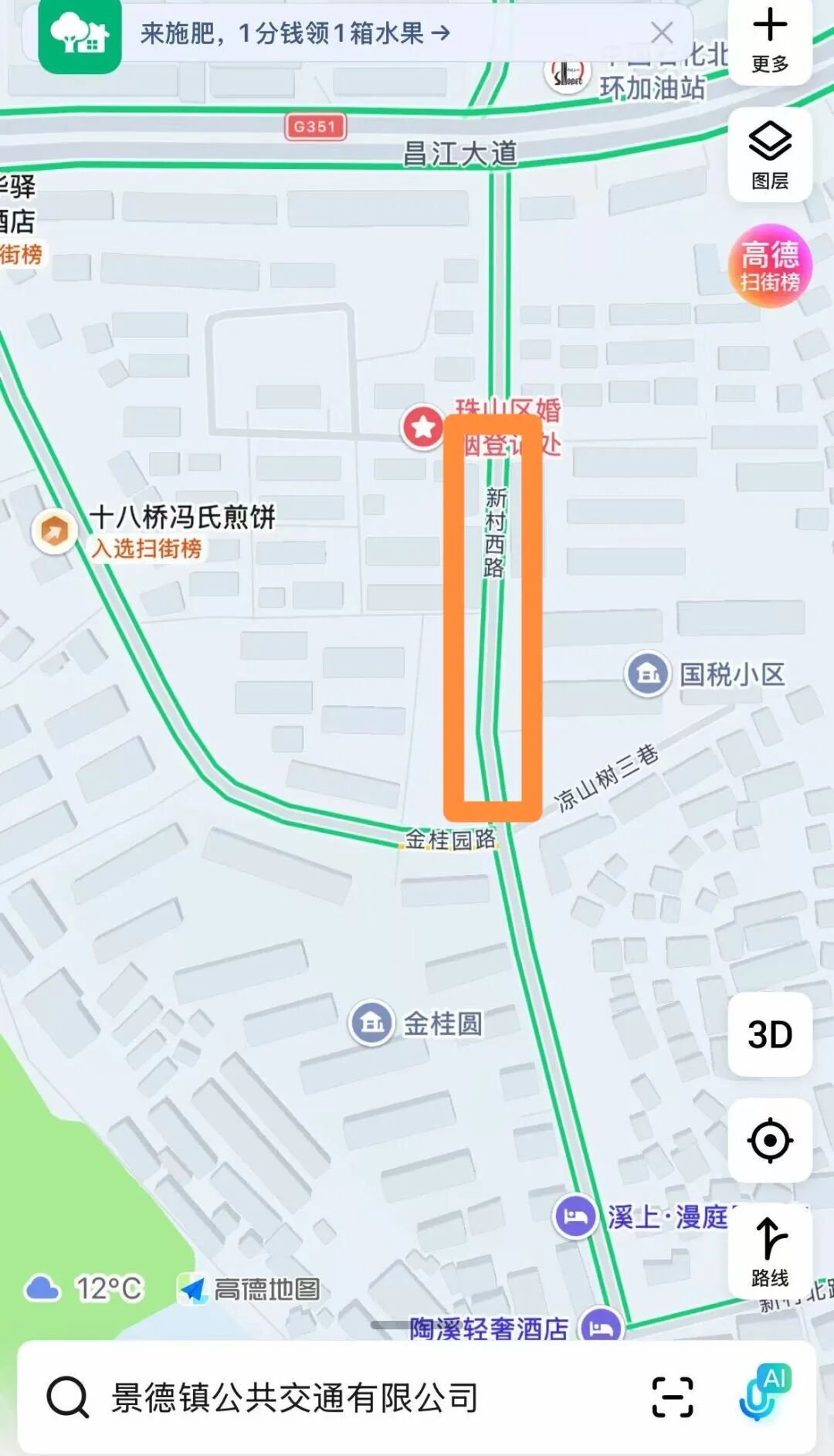Open the 高德扫街榜 ranking badge
This screenshot has height=1456, width=834.
point(770,266)
